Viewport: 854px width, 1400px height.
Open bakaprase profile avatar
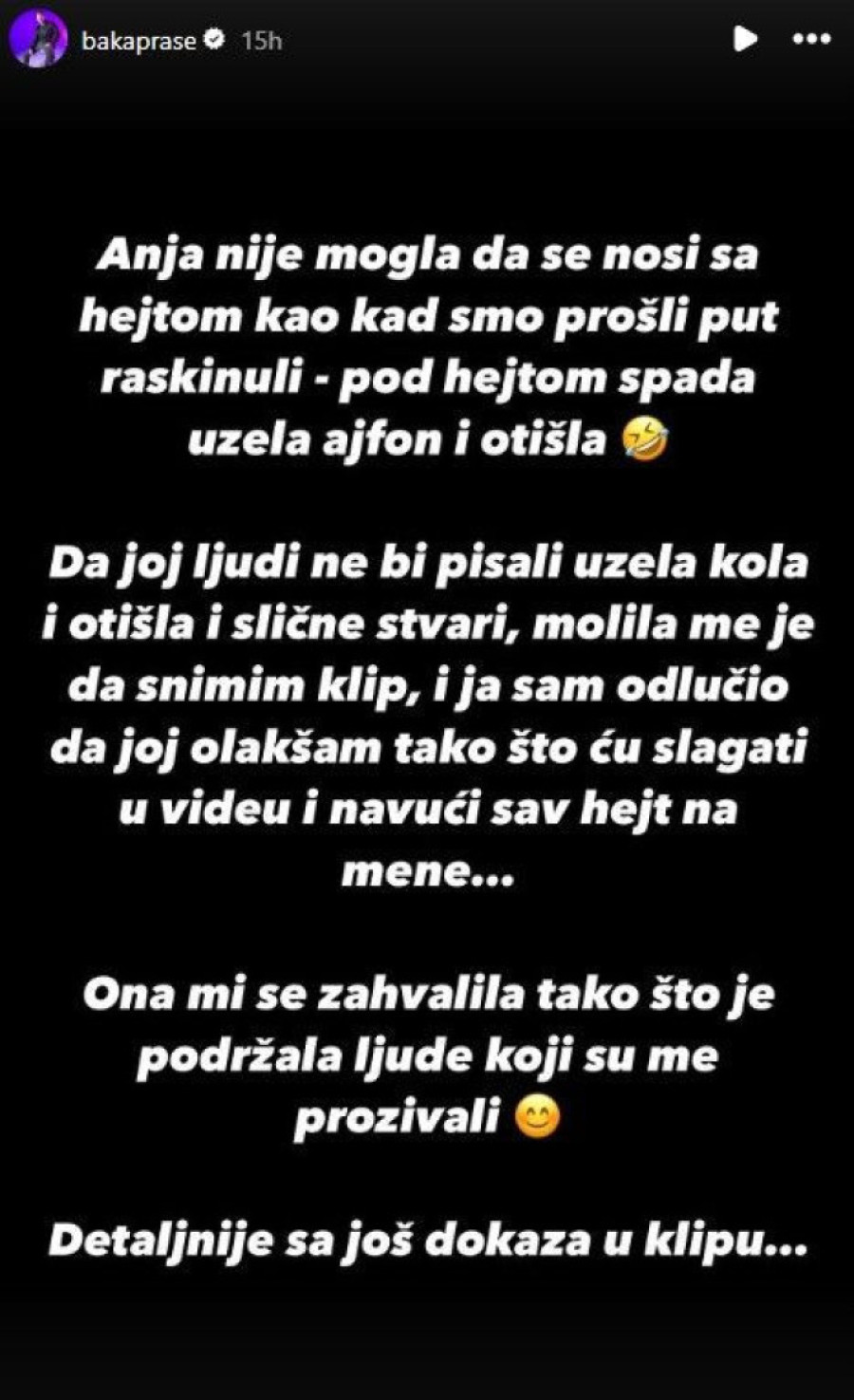[x=38, y=40]
